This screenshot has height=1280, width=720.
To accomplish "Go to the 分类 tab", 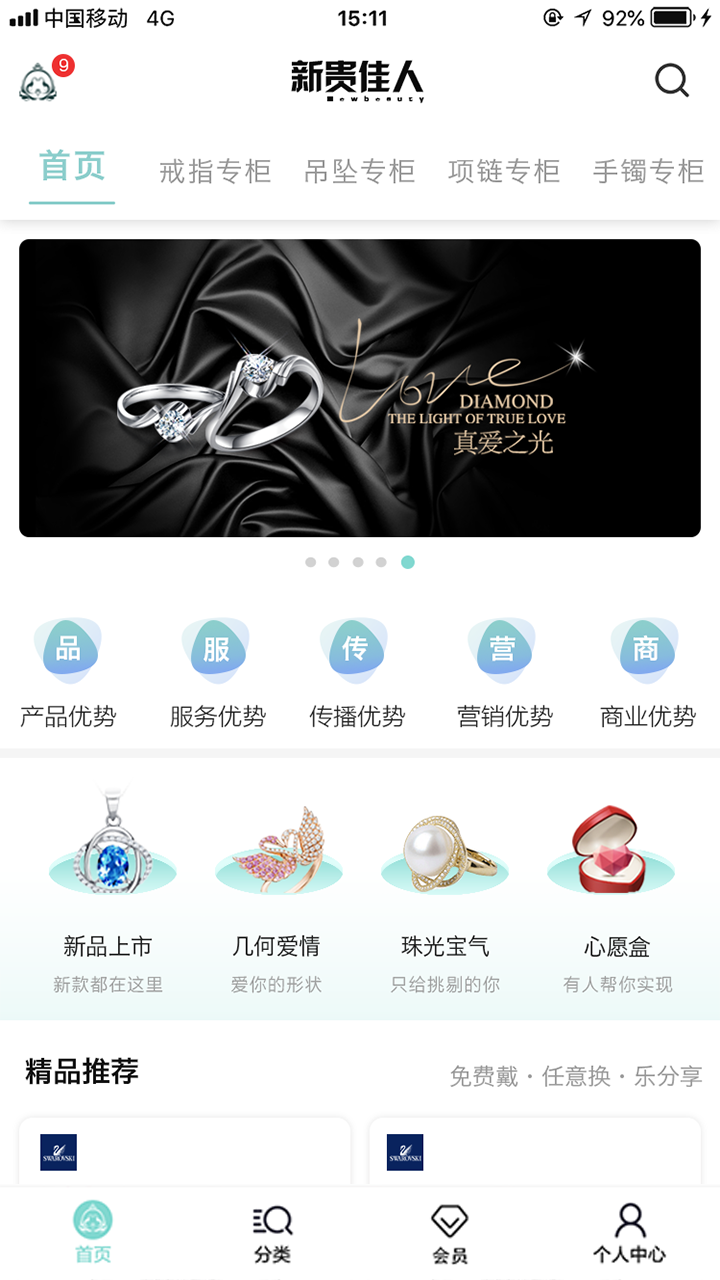I will [x=272, y=1233].
